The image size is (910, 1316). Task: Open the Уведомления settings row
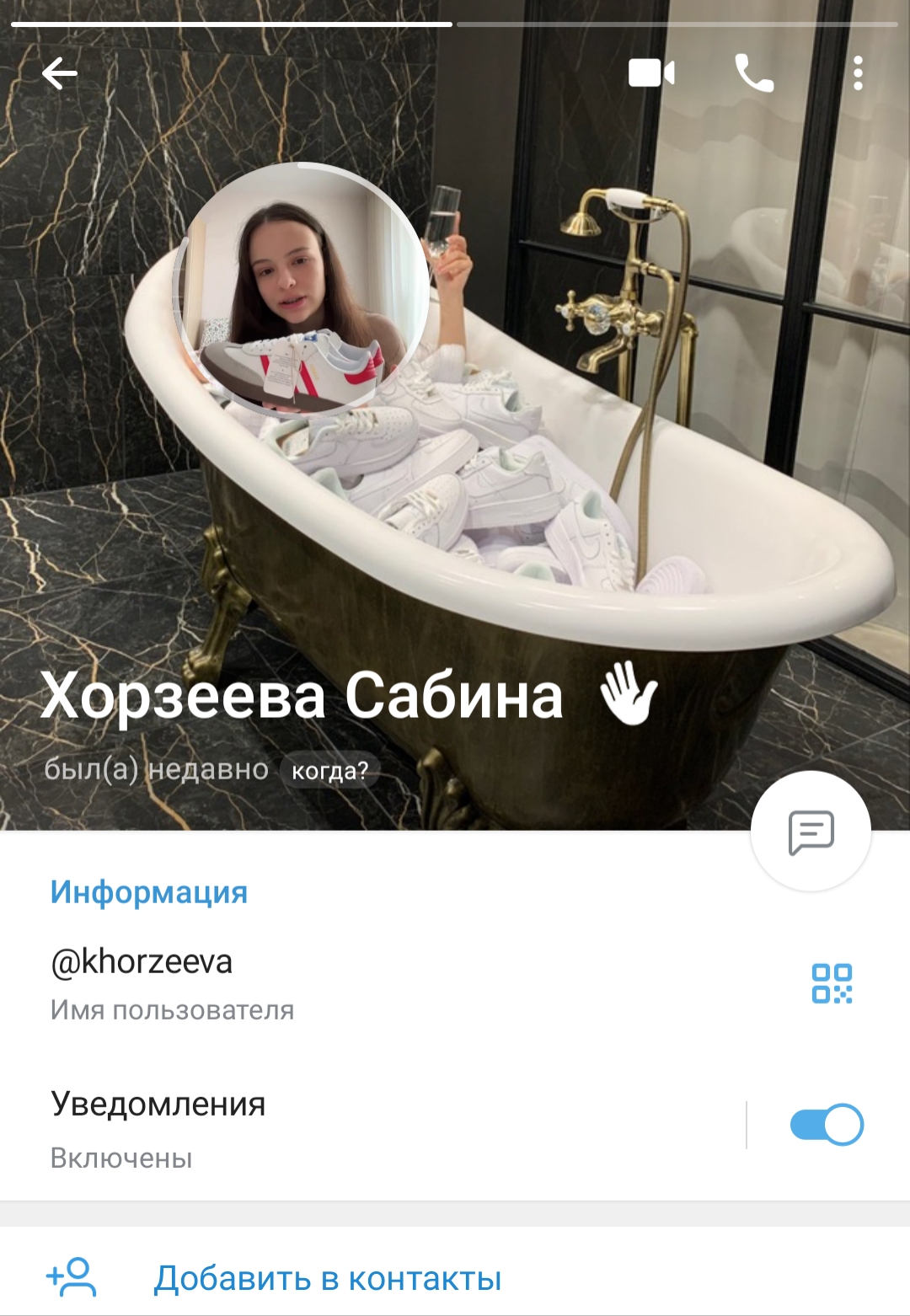(x=371, y=1129)
